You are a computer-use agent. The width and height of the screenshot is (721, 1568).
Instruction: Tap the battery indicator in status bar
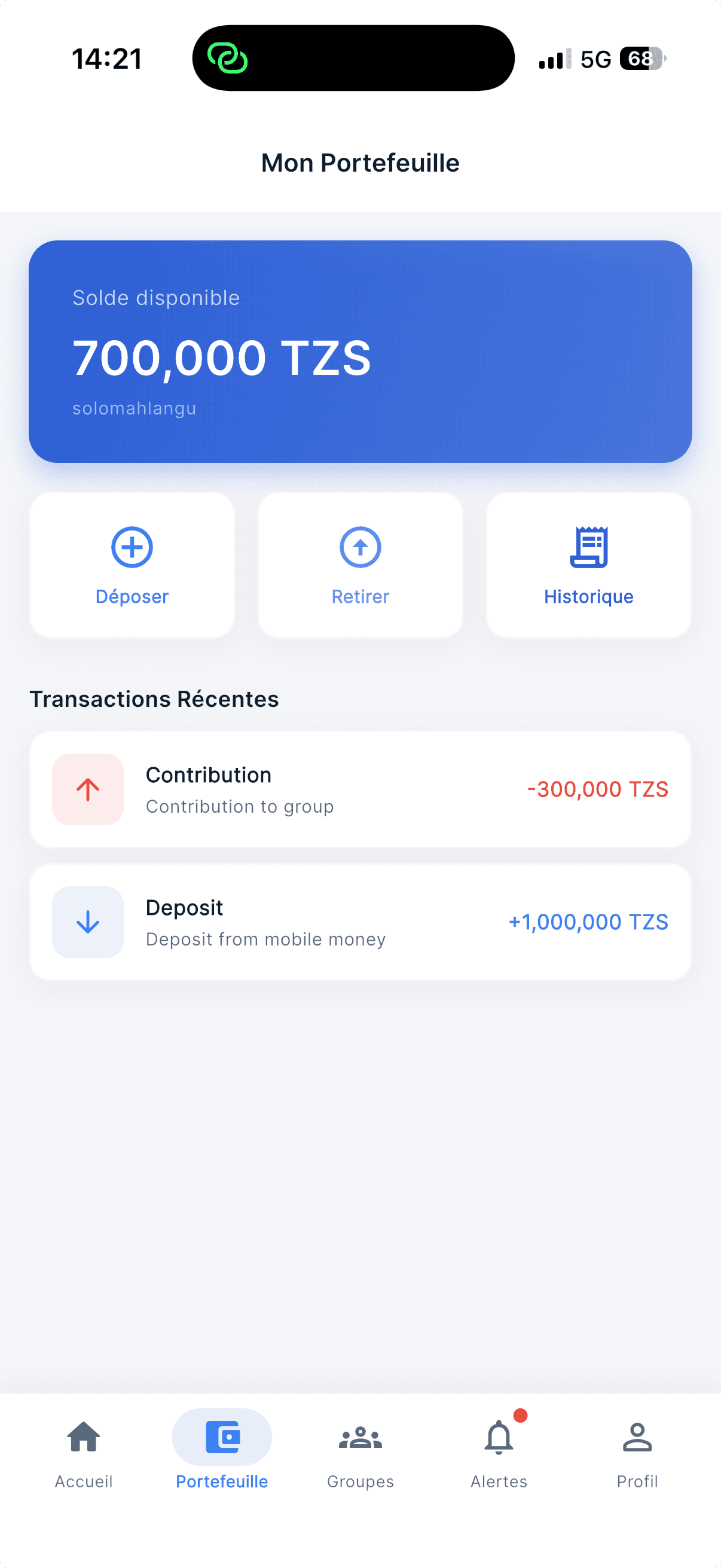[640, 59]
